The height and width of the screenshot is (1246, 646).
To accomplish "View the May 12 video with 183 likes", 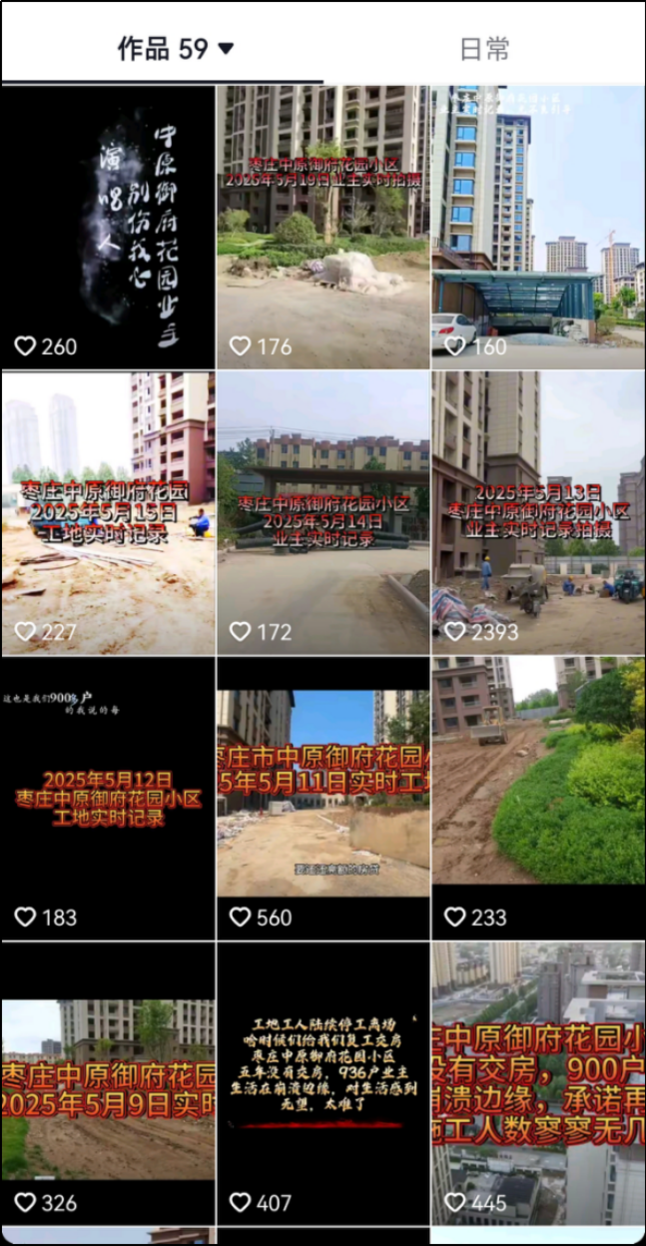I will 108,798.
